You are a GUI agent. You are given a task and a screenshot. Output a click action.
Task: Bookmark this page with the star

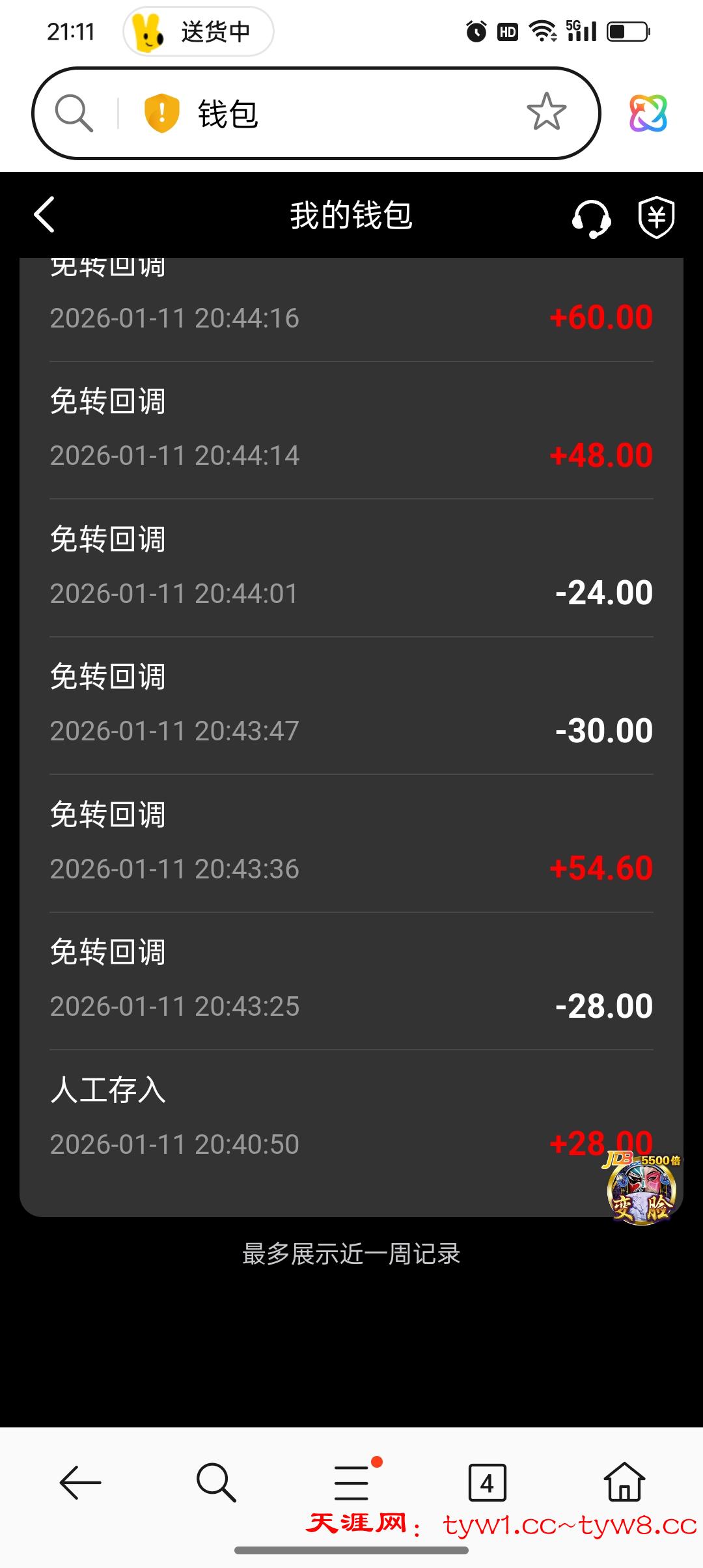[x=546, y=112]
